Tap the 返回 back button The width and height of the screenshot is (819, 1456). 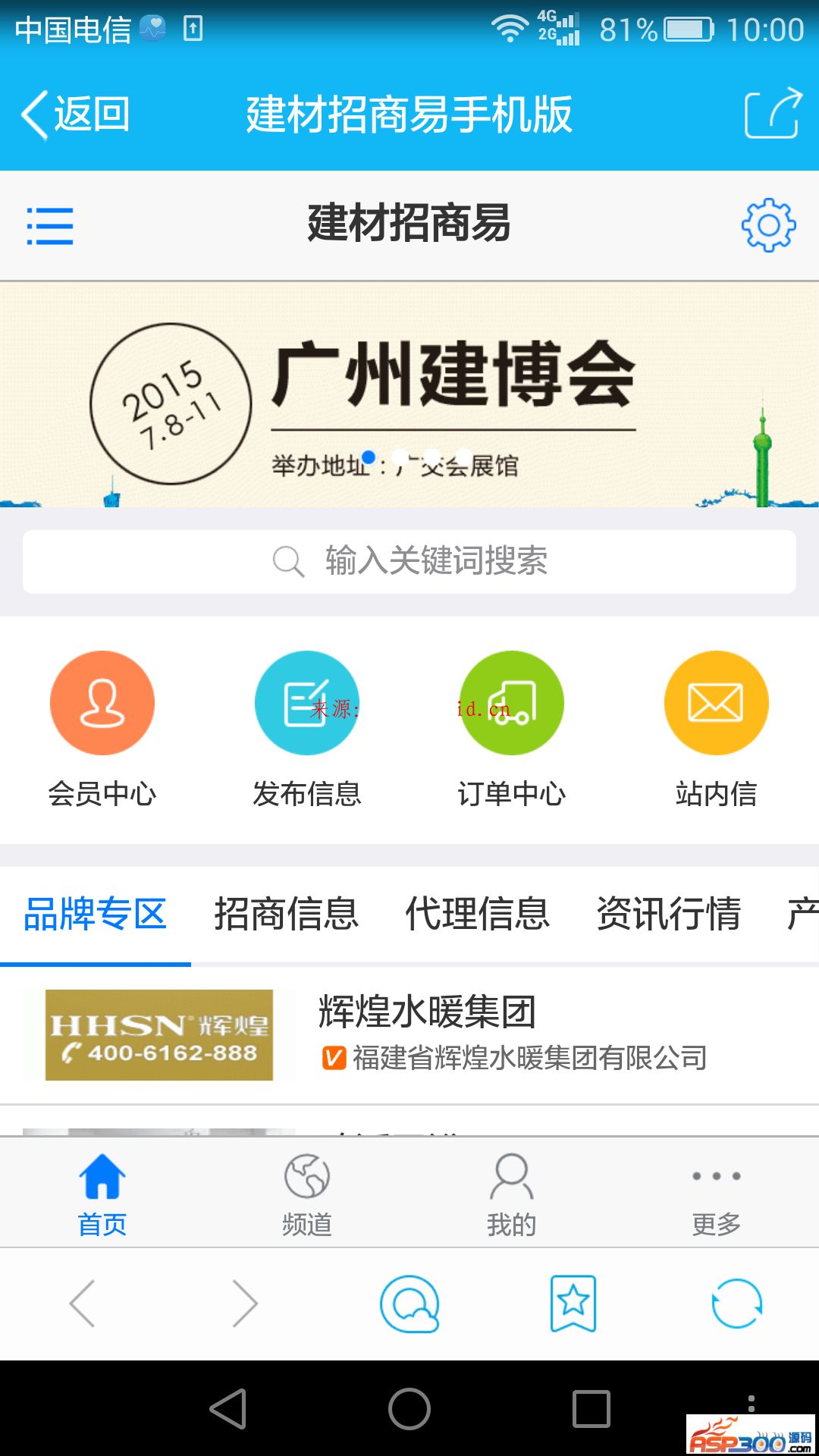coord(76,115)
